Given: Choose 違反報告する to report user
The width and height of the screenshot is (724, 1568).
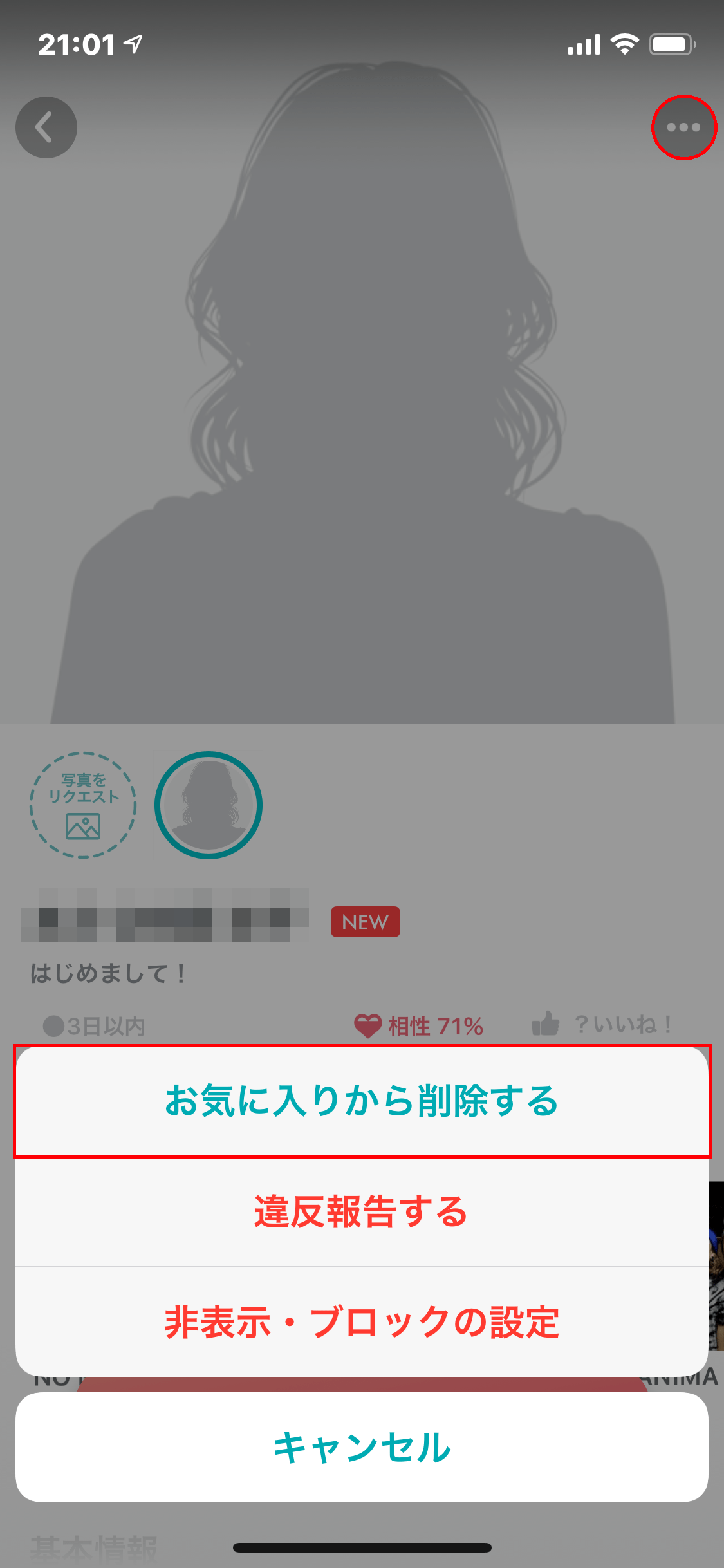Looking at the screenshot, I should [362, 1211].
